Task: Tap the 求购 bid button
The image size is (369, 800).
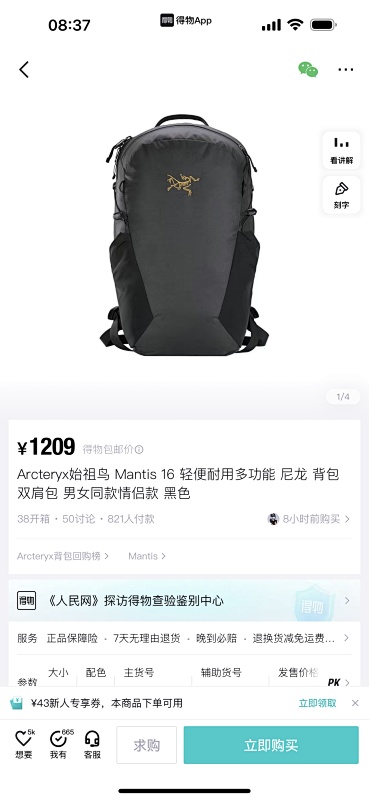Action: pyautogui.click(x=146, y=745)
